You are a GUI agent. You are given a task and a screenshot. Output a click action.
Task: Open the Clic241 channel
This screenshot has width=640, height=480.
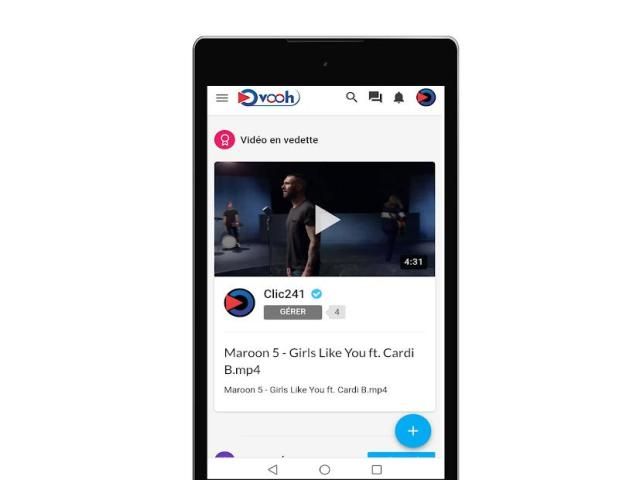pyautogui.click(x=284, y=294)
